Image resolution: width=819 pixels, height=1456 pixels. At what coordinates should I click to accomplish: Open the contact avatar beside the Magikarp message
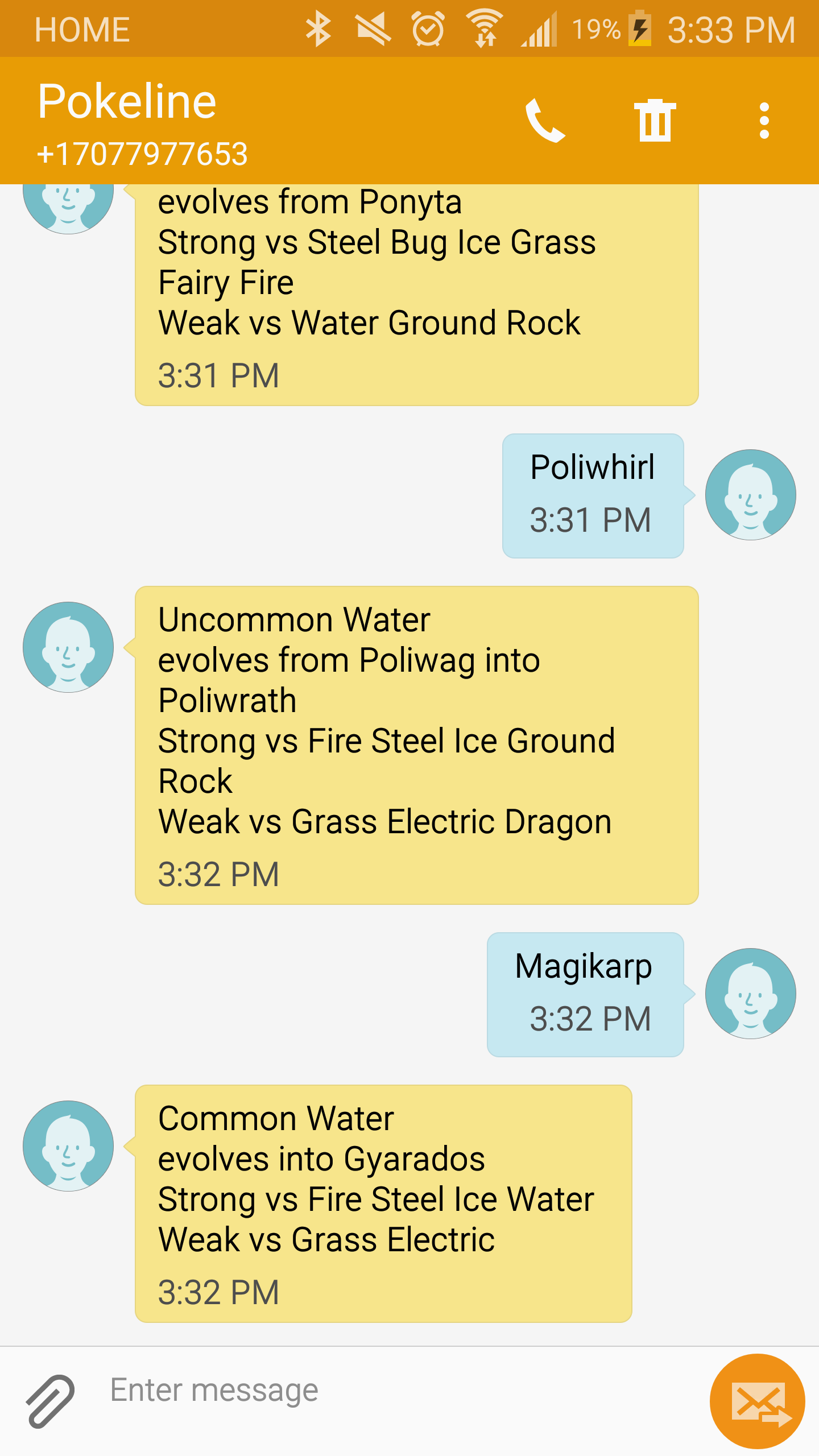point(750,994)
